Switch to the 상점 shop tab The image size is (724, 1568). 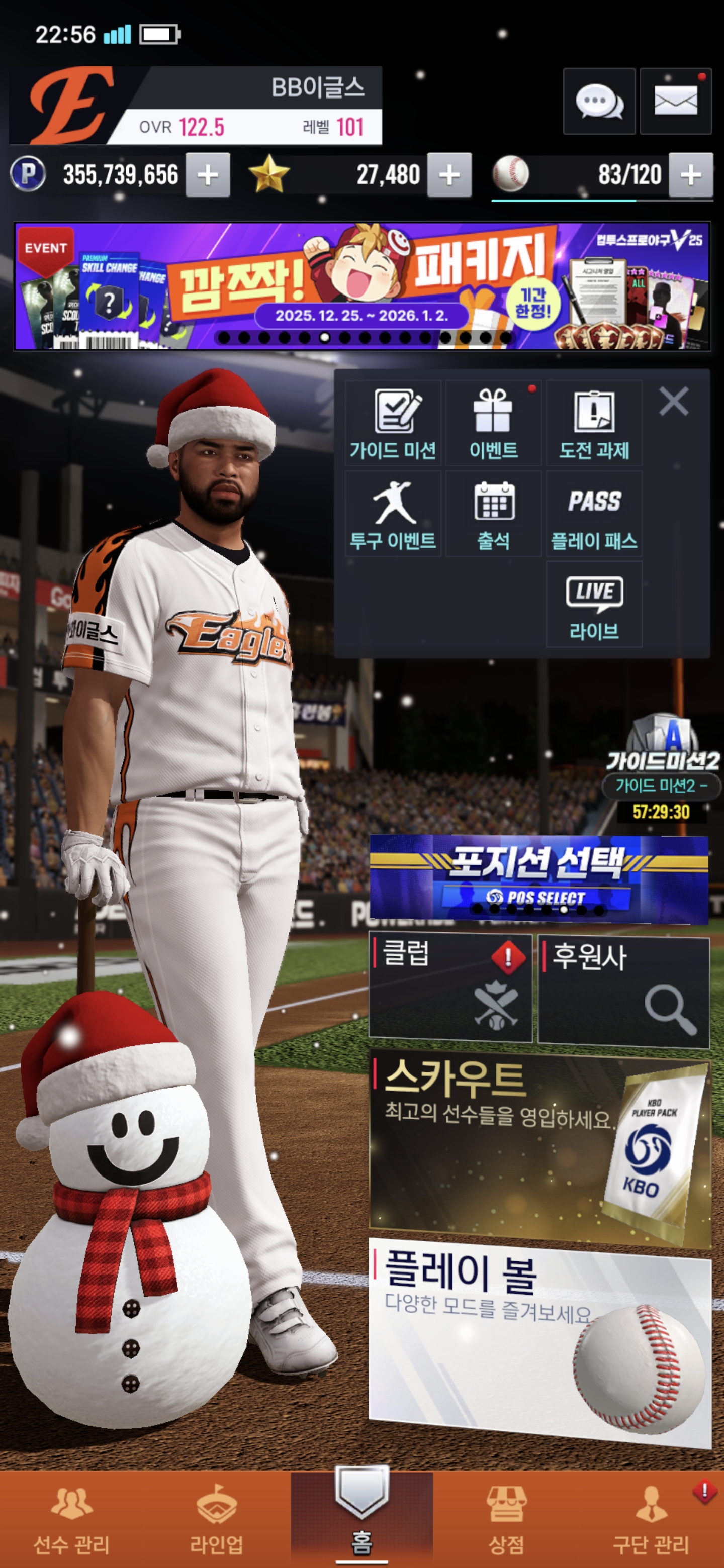[x=506, y=1519]
